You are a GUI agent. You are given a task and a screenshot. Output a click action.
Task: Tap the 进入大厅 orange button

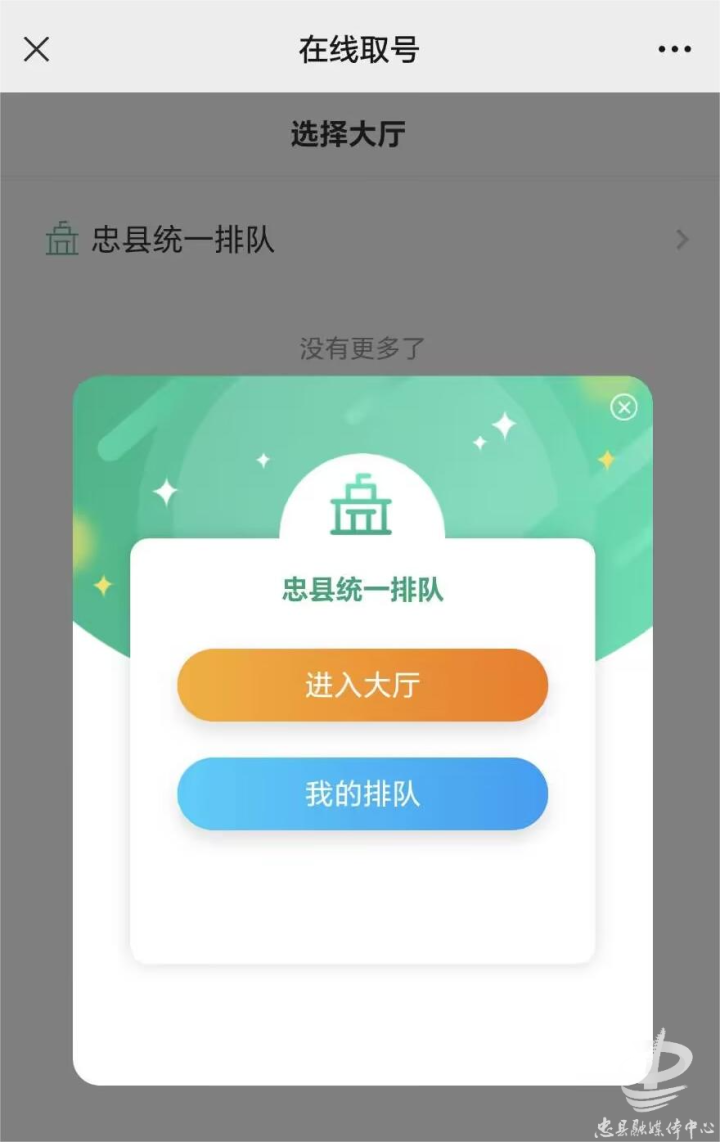pyautogui.click(x=362, y=685)
